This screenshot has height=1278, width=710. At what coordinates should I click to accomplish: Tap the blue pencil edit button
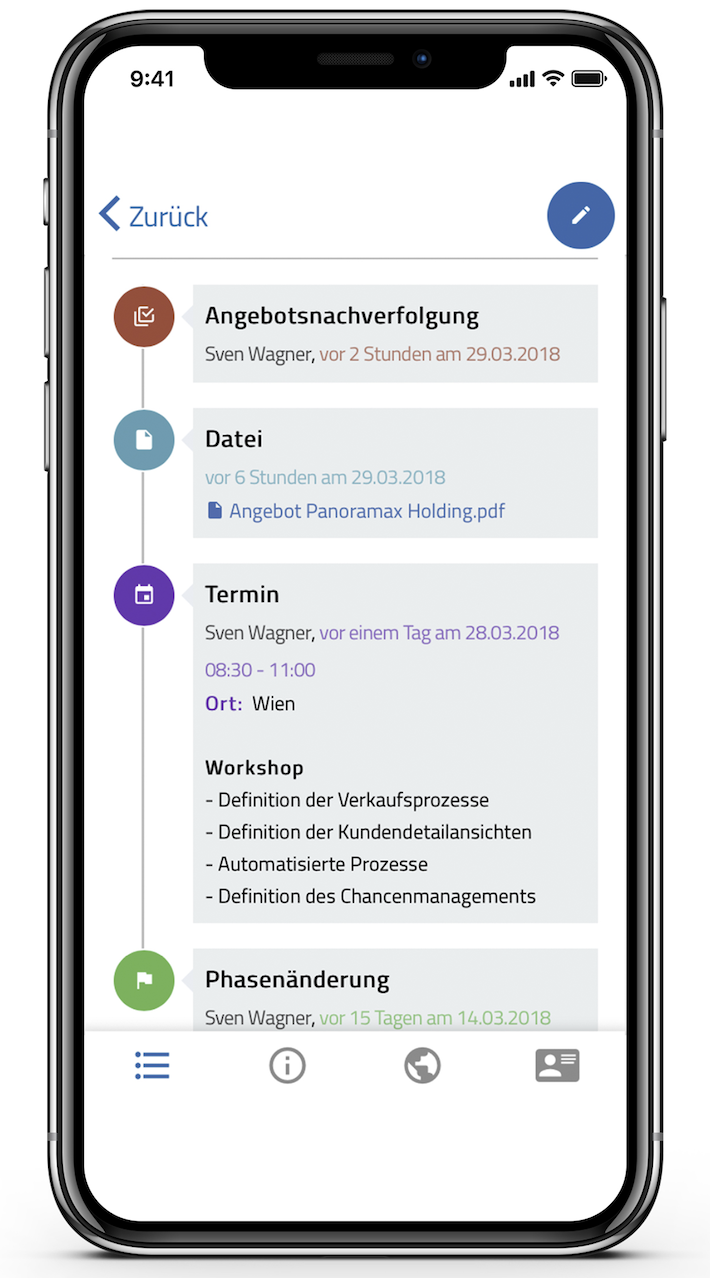click(581, 215)
